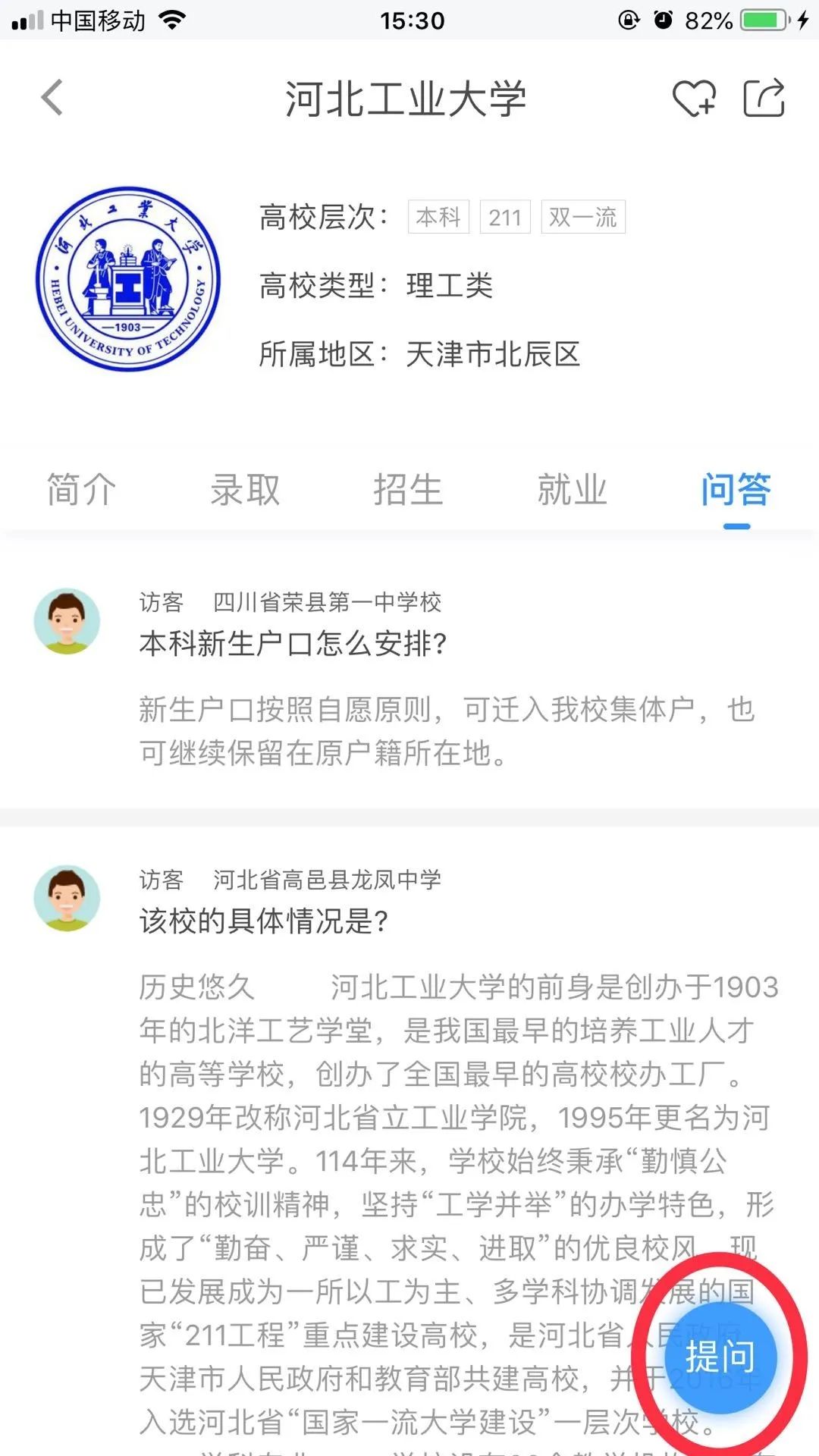Open question 本科新生户口怎么安排?
This screenshot has height=1456, width=819.
click(x=293, y=644)
